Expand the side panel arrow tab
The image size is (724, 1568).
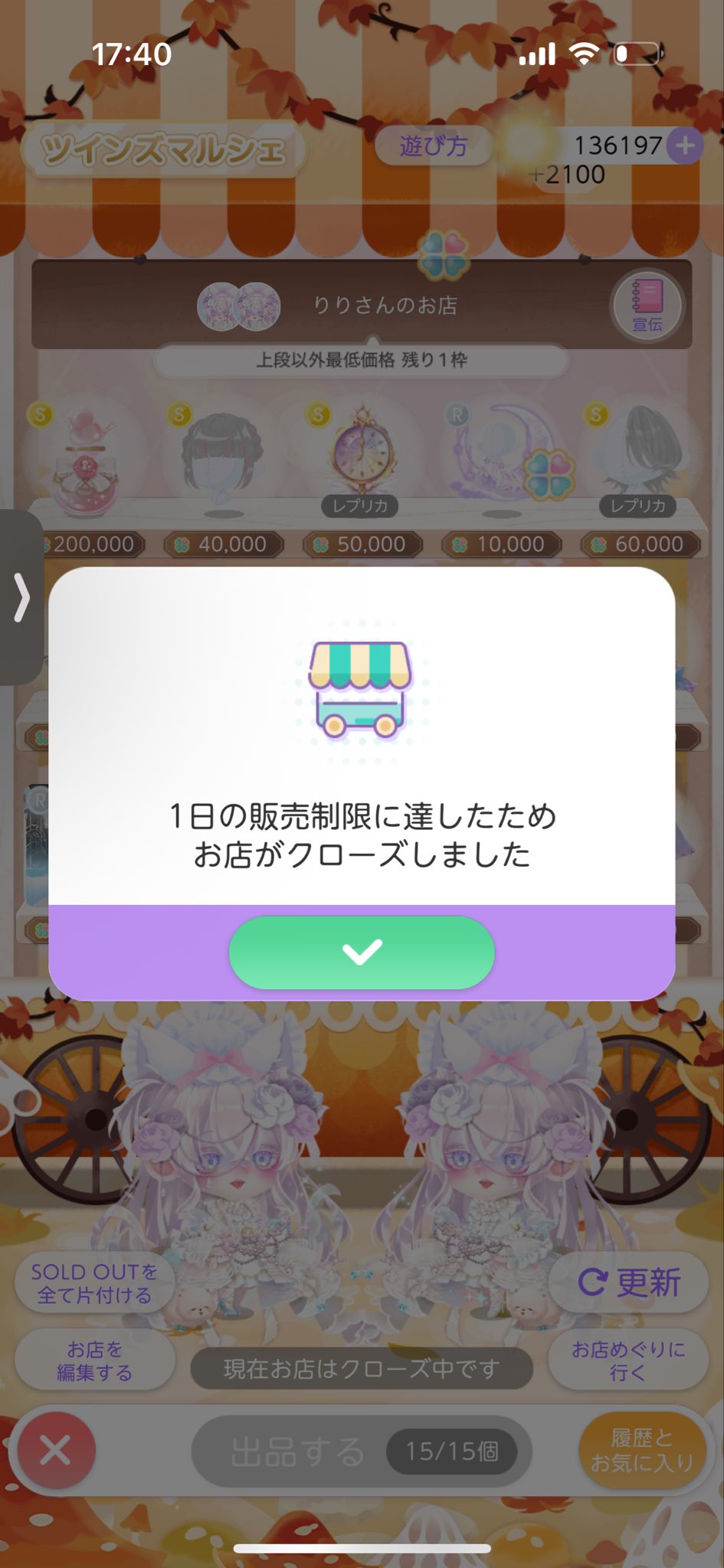click(21, 597)
